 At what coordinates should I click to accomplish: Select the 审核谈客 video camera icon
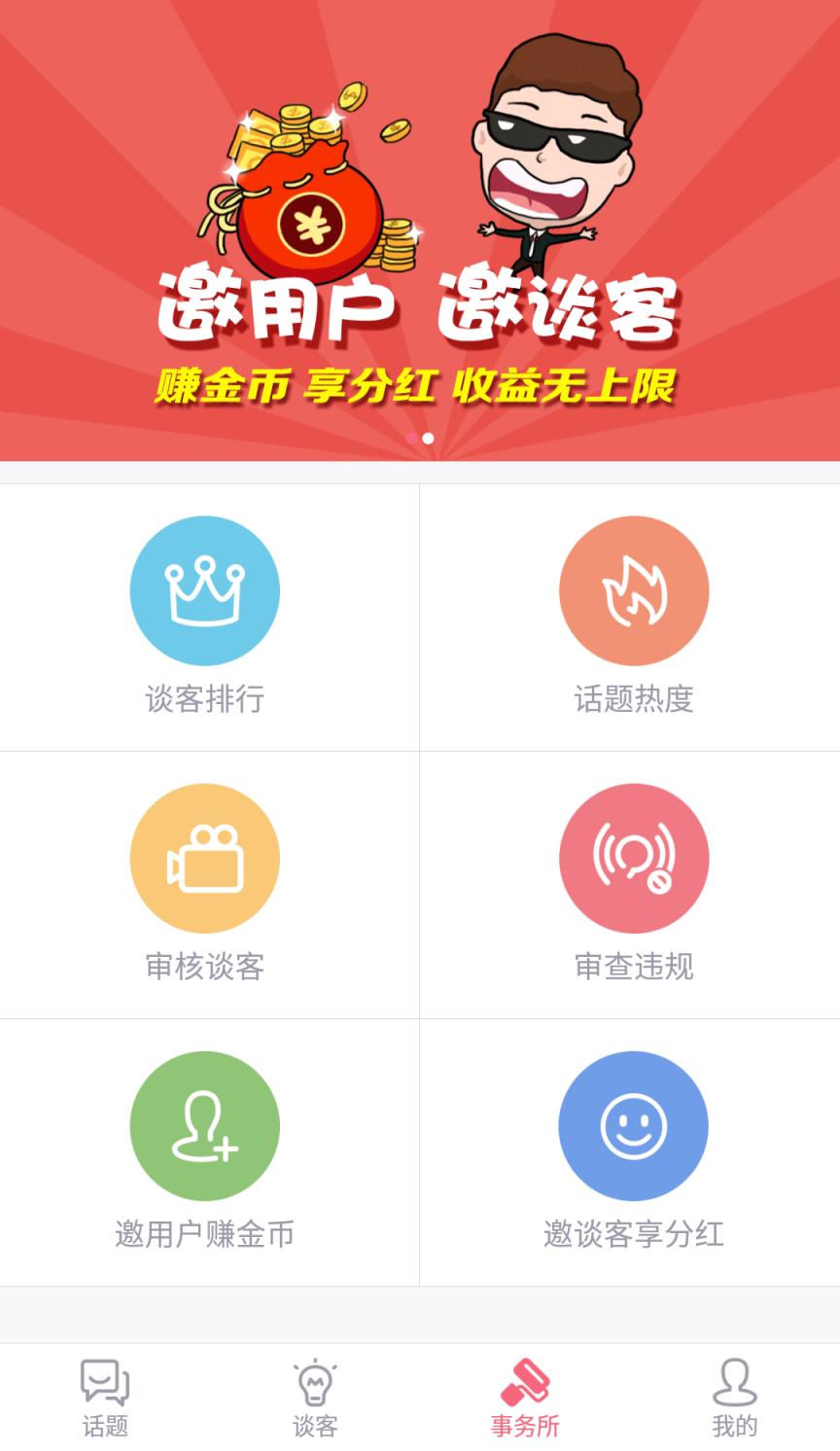click(x=204, y=859)
